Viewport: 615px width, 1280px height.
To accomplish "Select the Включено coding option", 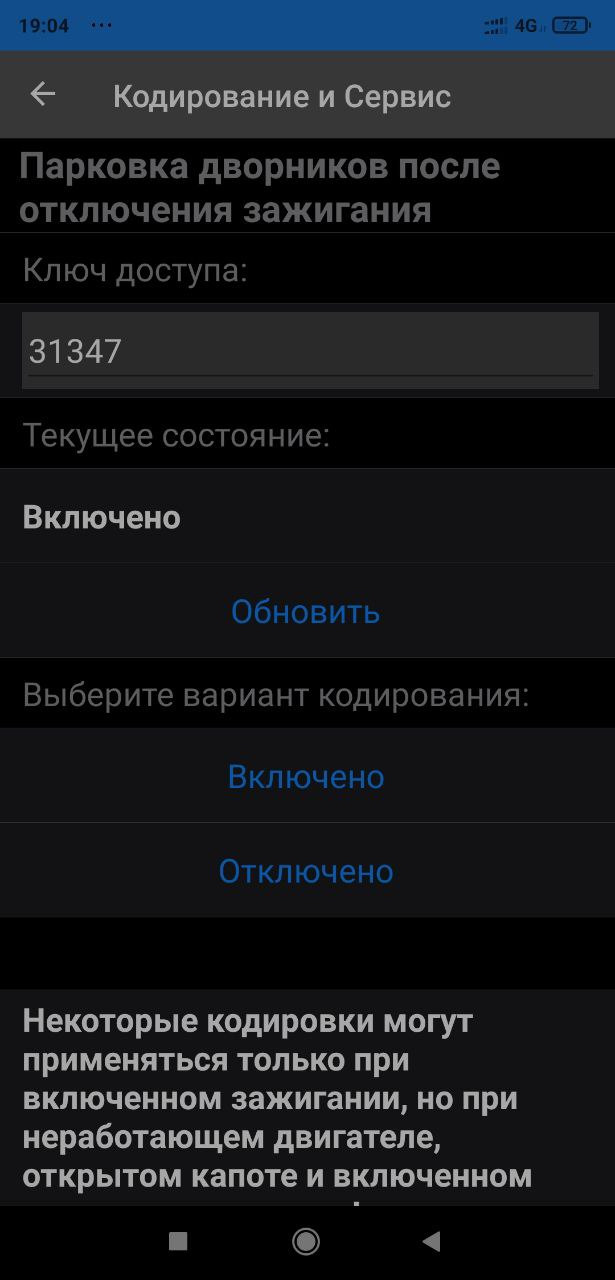I will tap(306, 777).
